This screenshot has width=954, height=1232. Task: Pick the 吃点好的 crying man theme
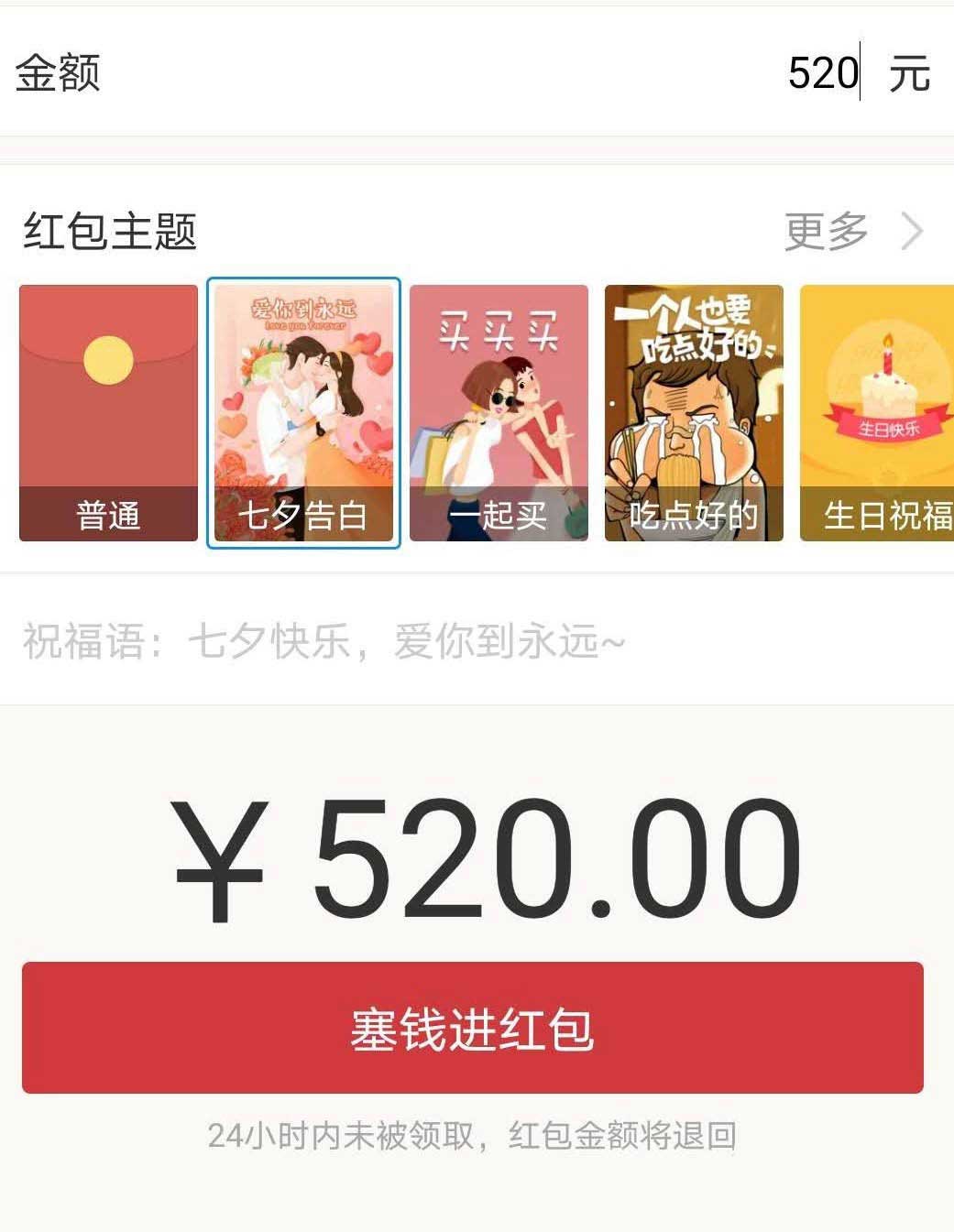694,412
